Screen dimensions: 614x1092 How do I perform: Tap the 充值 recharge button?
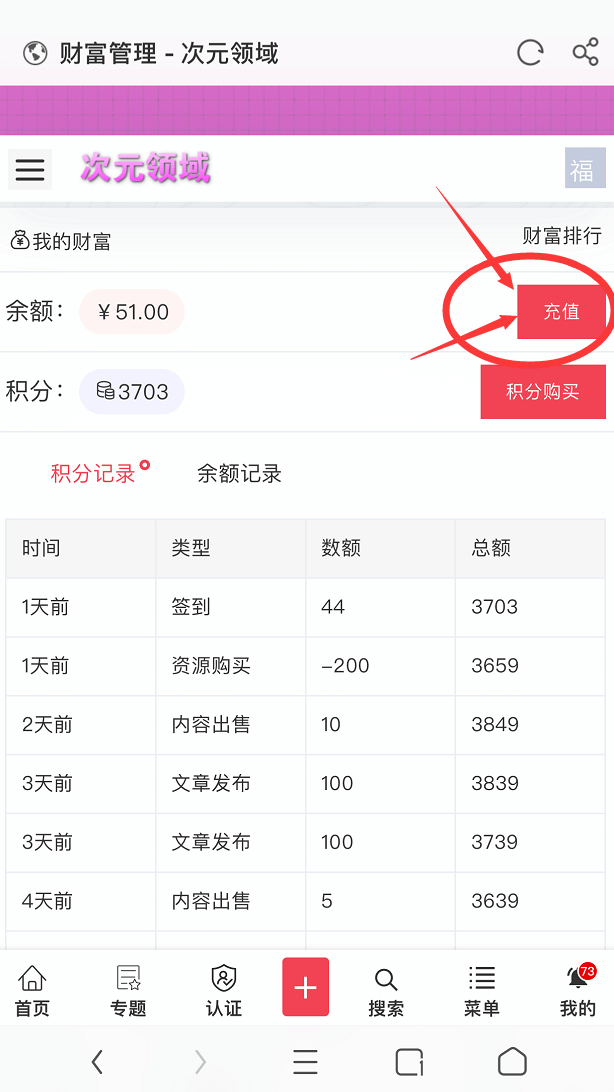pyautogui.click(x=561, y=312)
